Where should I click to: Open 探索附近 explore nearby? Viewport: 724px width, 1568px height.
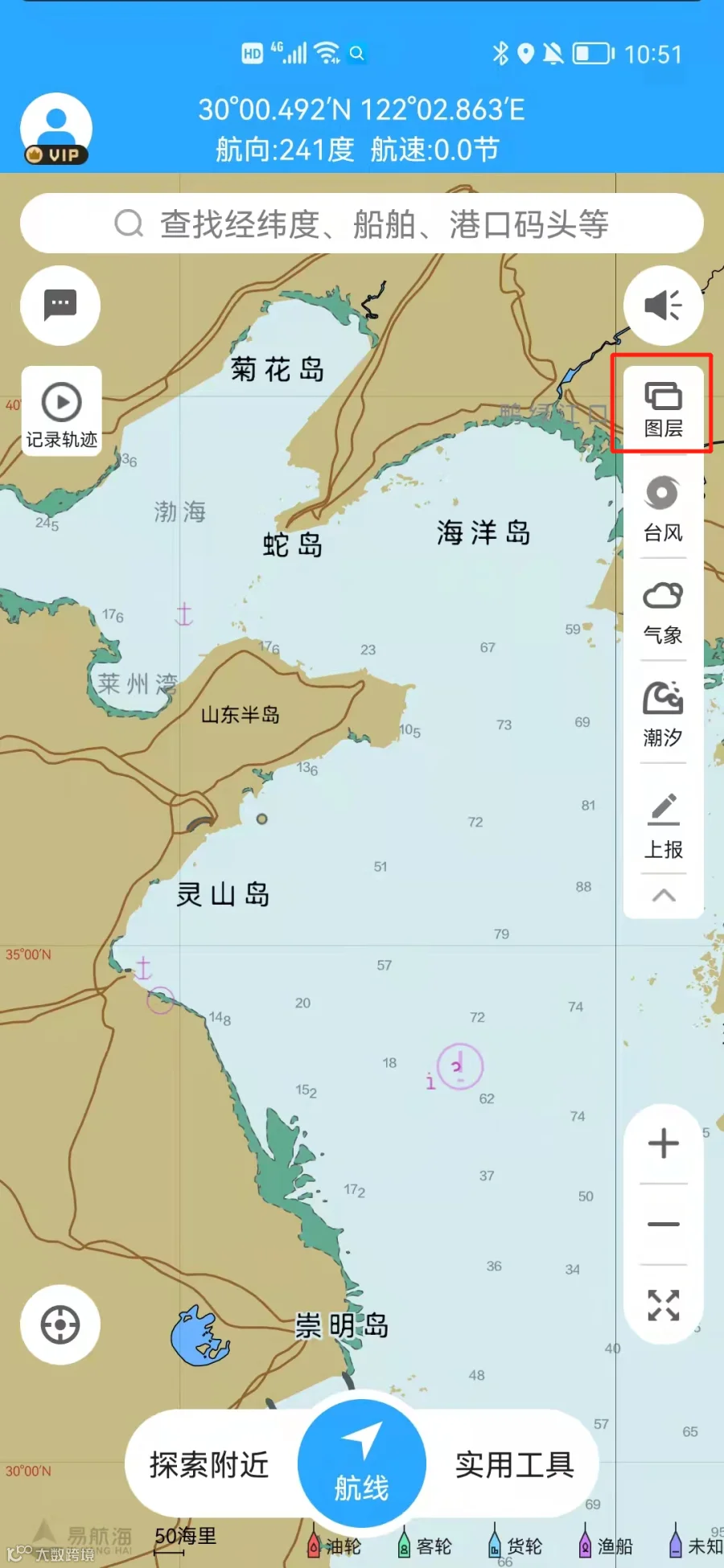point(209,1464)
